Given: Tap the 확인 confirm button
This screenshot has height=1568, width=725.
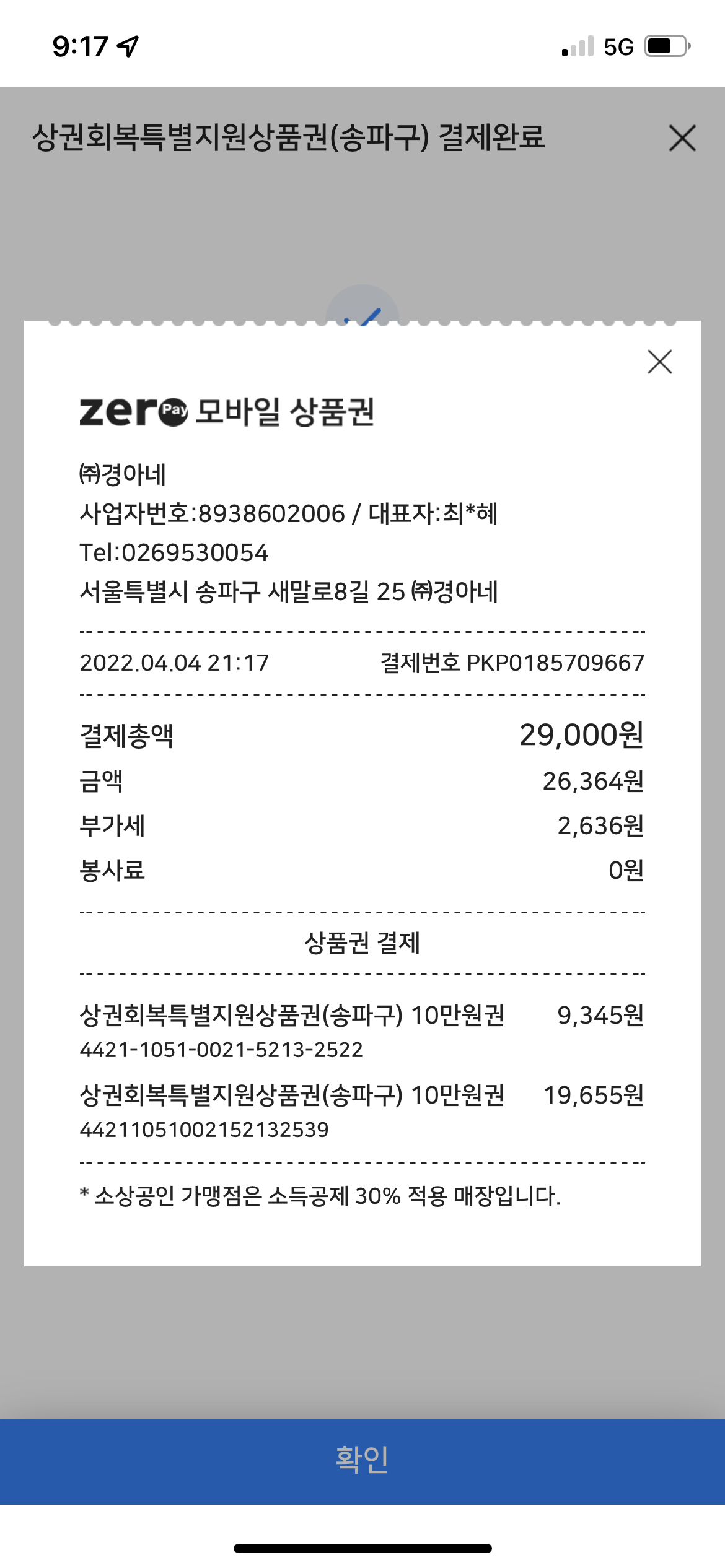Looking at the screenshot, I should pos(362,1461).
